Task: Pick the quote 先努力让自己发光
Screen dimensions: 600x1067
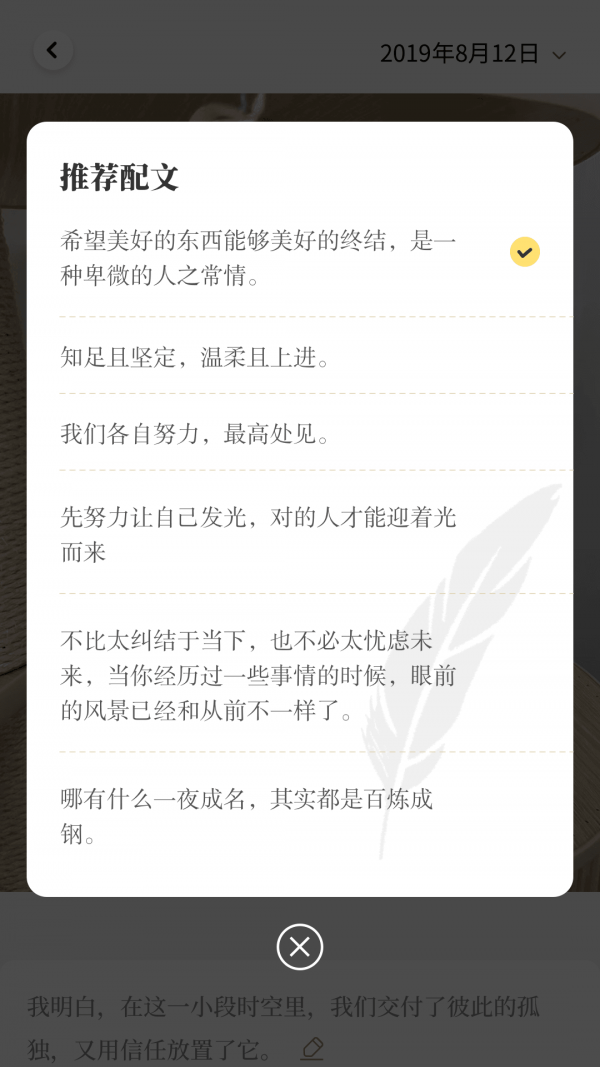Action: 258,533
